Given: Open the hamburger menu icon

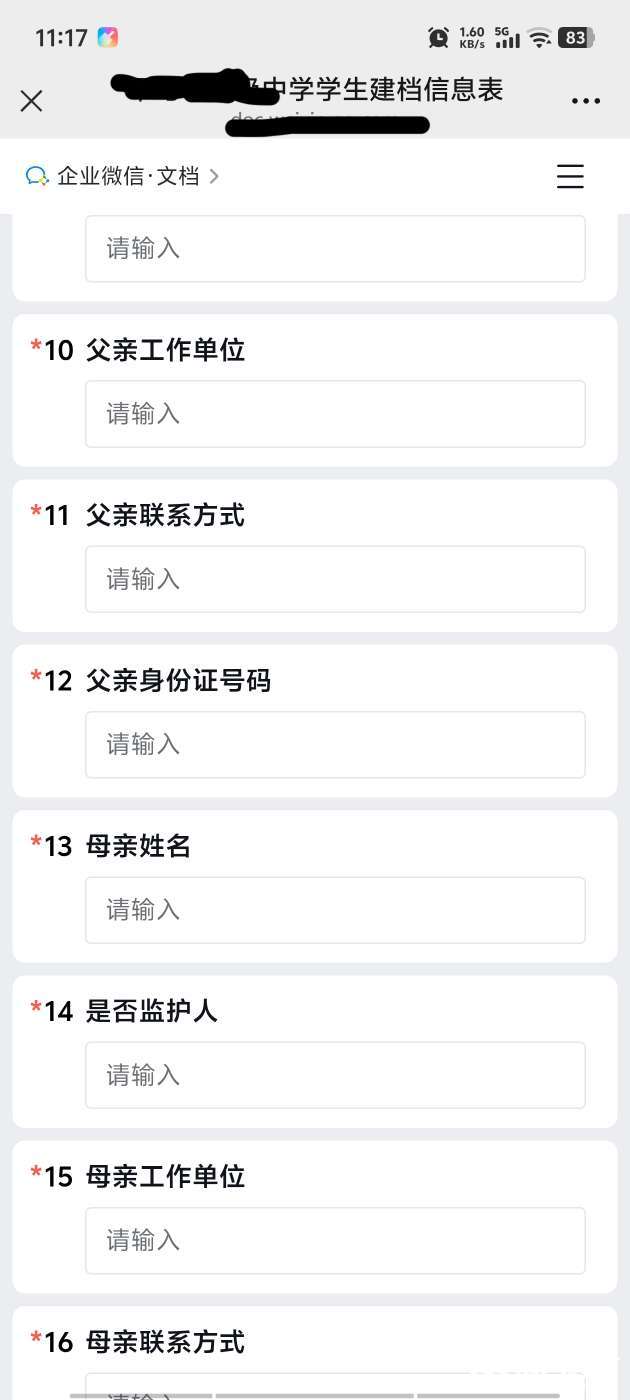Looking at the screenshot, I should [570, 177].
